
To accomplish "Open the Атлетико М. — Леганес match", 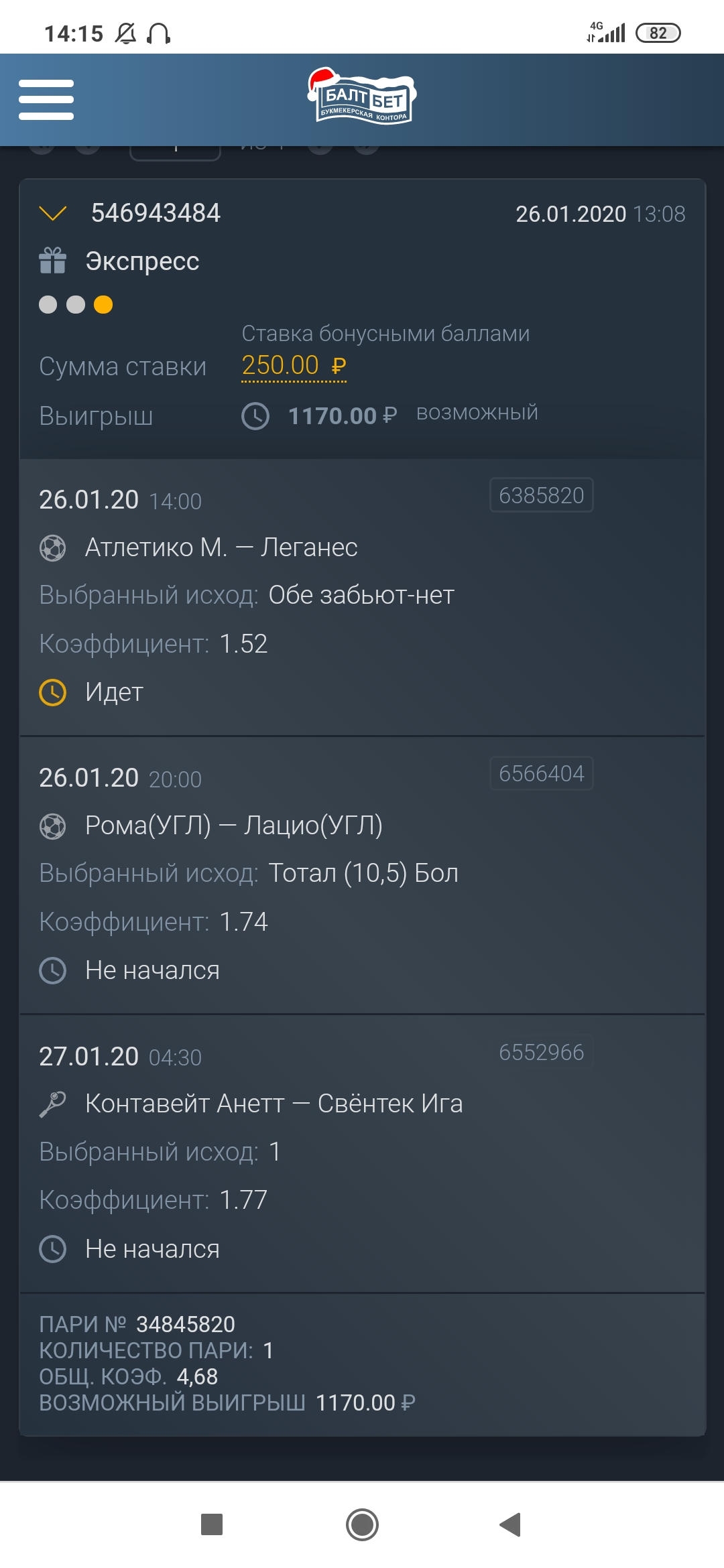I will 221,547.
